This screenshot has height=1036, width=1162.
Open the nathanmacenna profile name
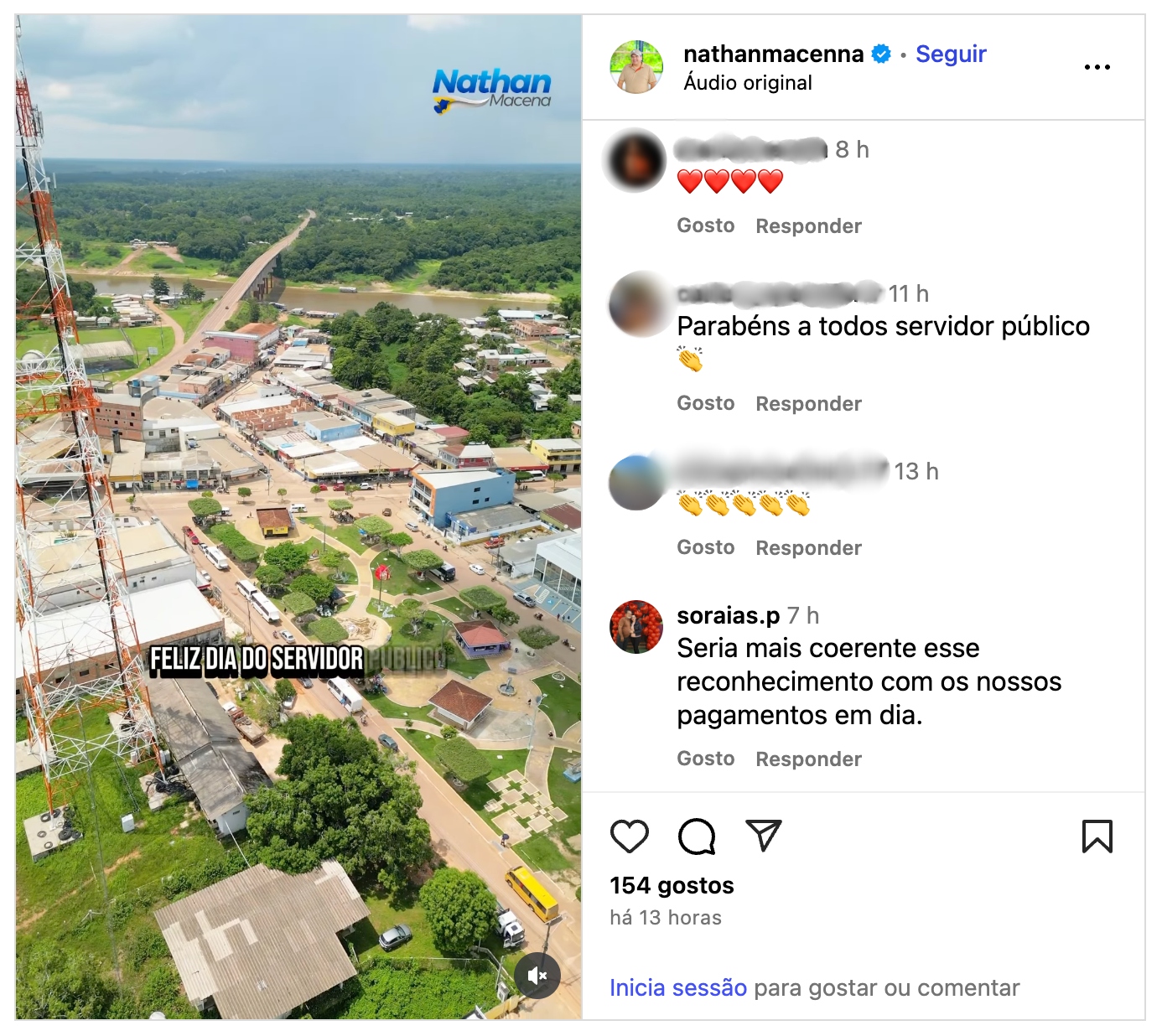[773, 54]
